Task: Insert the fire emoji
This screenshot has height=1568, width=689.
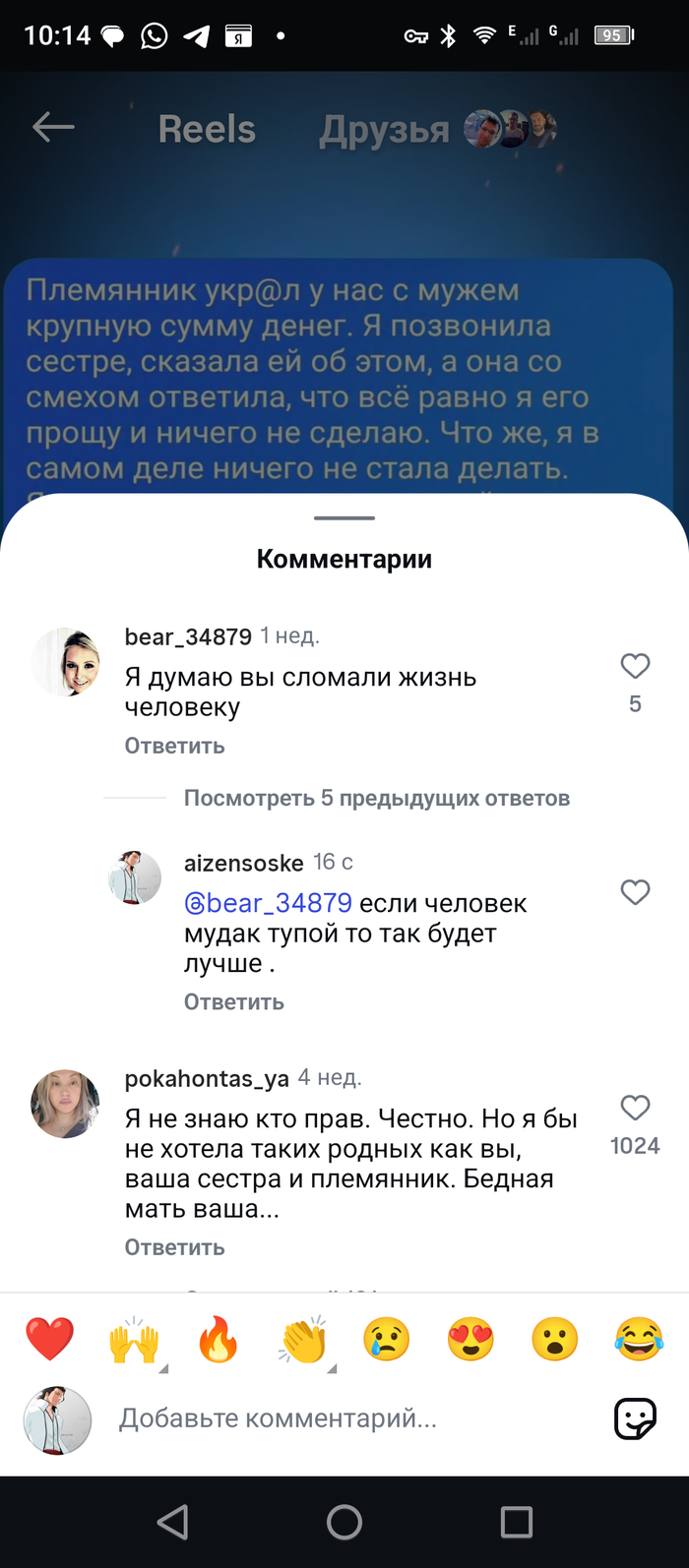Action: pos(219,1340)
